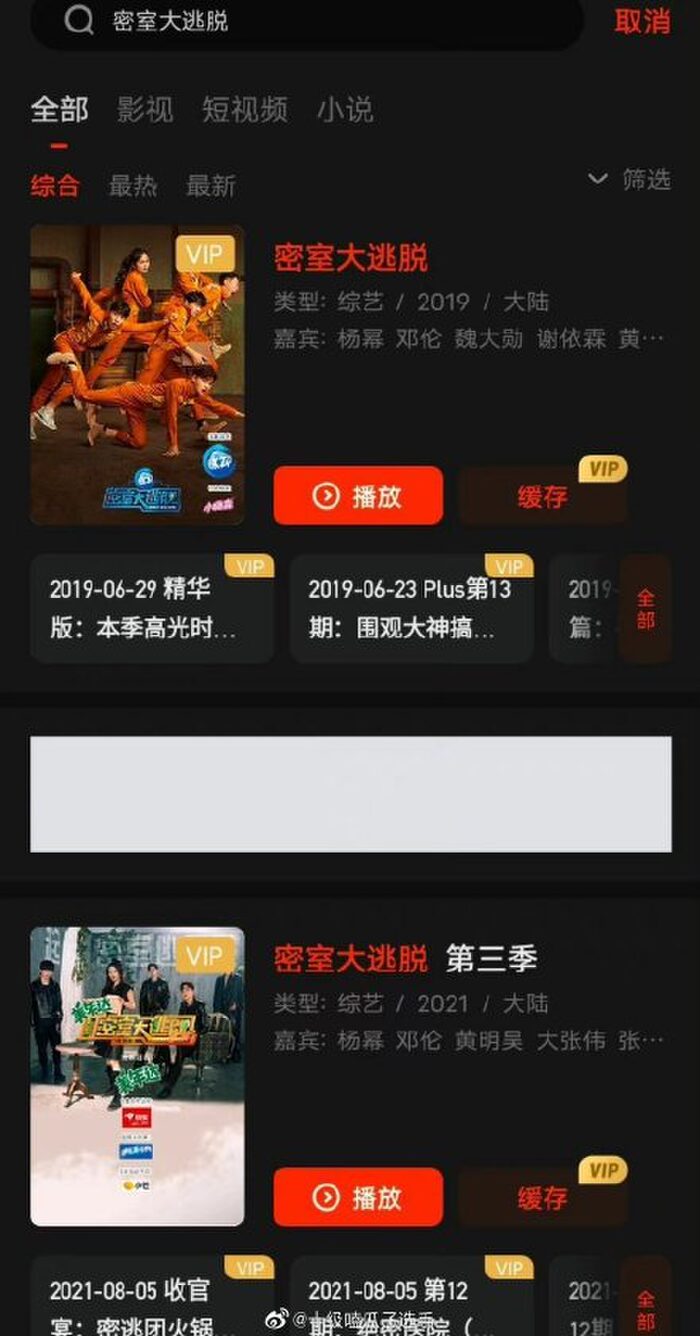Tap 缓存 for the 2019 season
This screenshot has width=700, height=1336.
point(543,496)
